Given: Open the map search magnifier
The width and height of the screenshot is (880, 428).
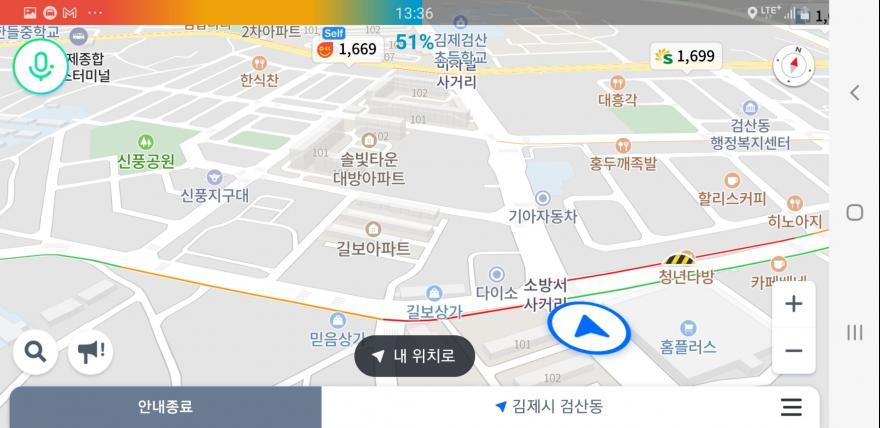Looking at the screenshot, I should point(35,351).
